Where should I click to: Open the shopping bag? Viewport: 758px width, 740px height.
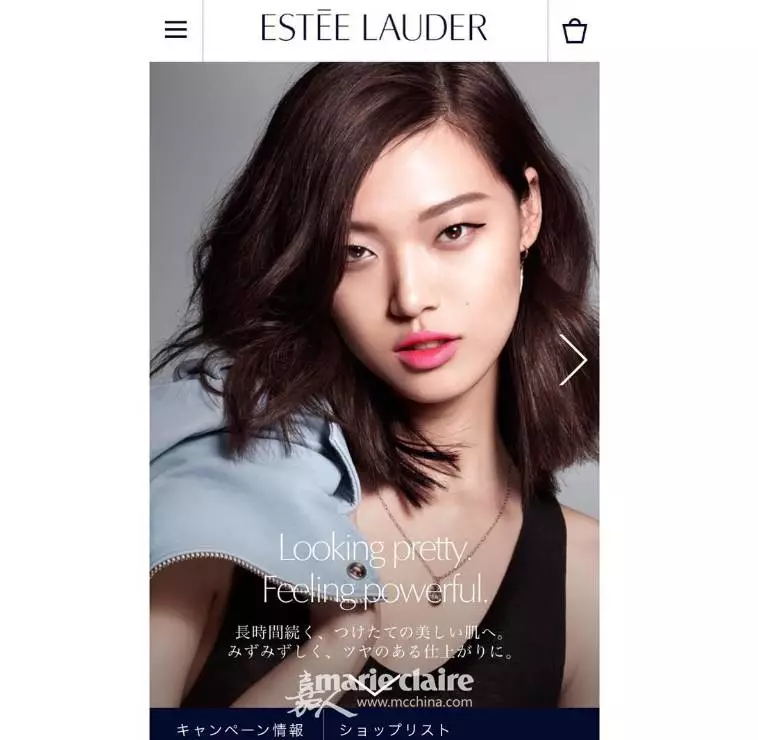click(x=574, y=31)
